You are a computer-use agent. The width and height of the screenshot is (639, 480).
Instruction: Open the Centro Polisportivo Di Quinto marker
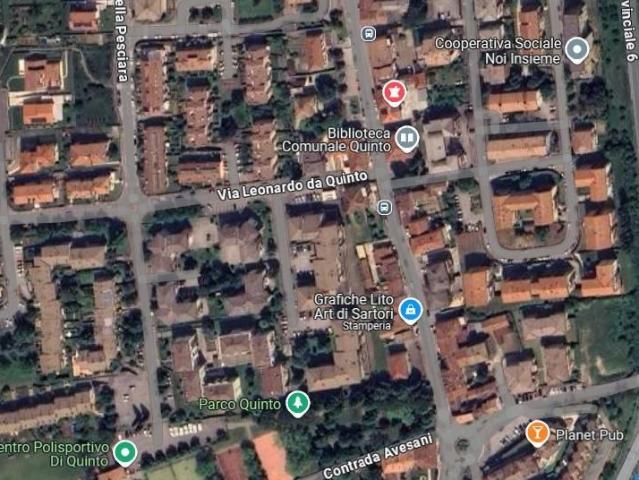pos(125,452)
